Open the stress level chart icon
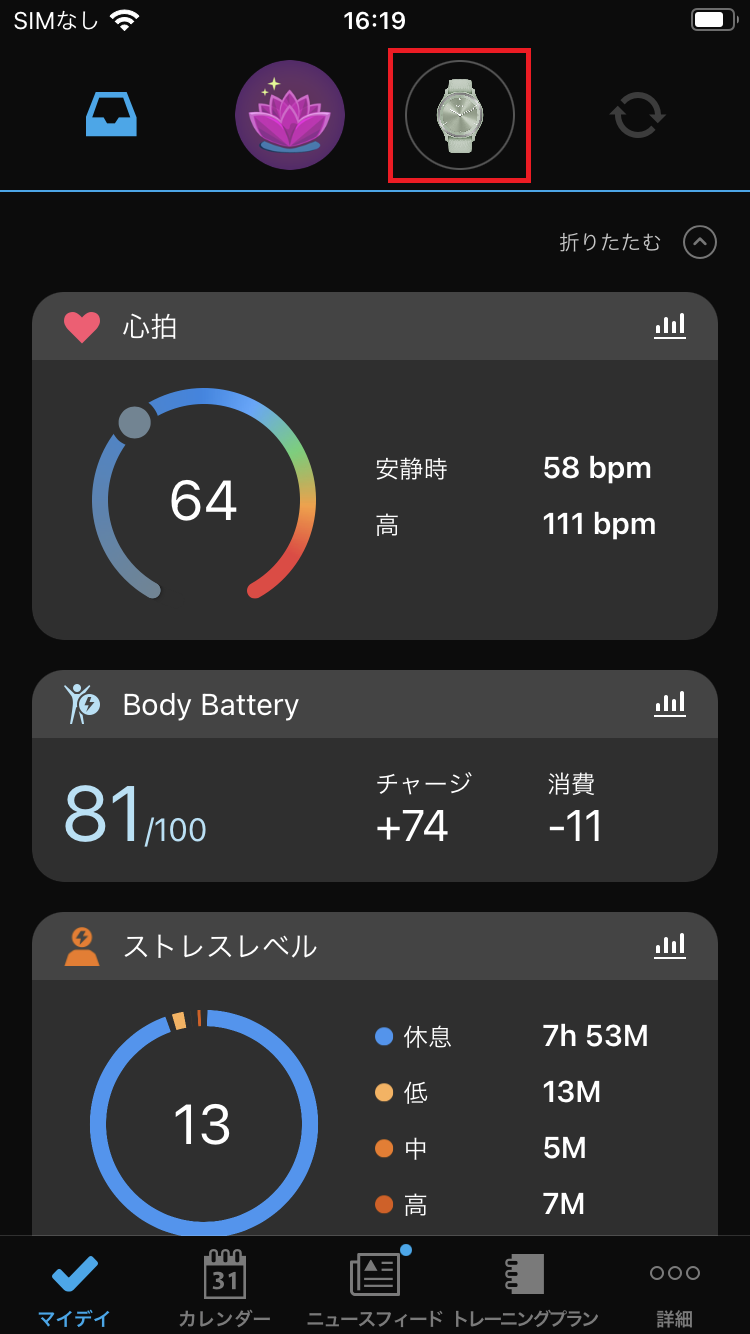This screenshot has height=1334, width=750. 670,945
